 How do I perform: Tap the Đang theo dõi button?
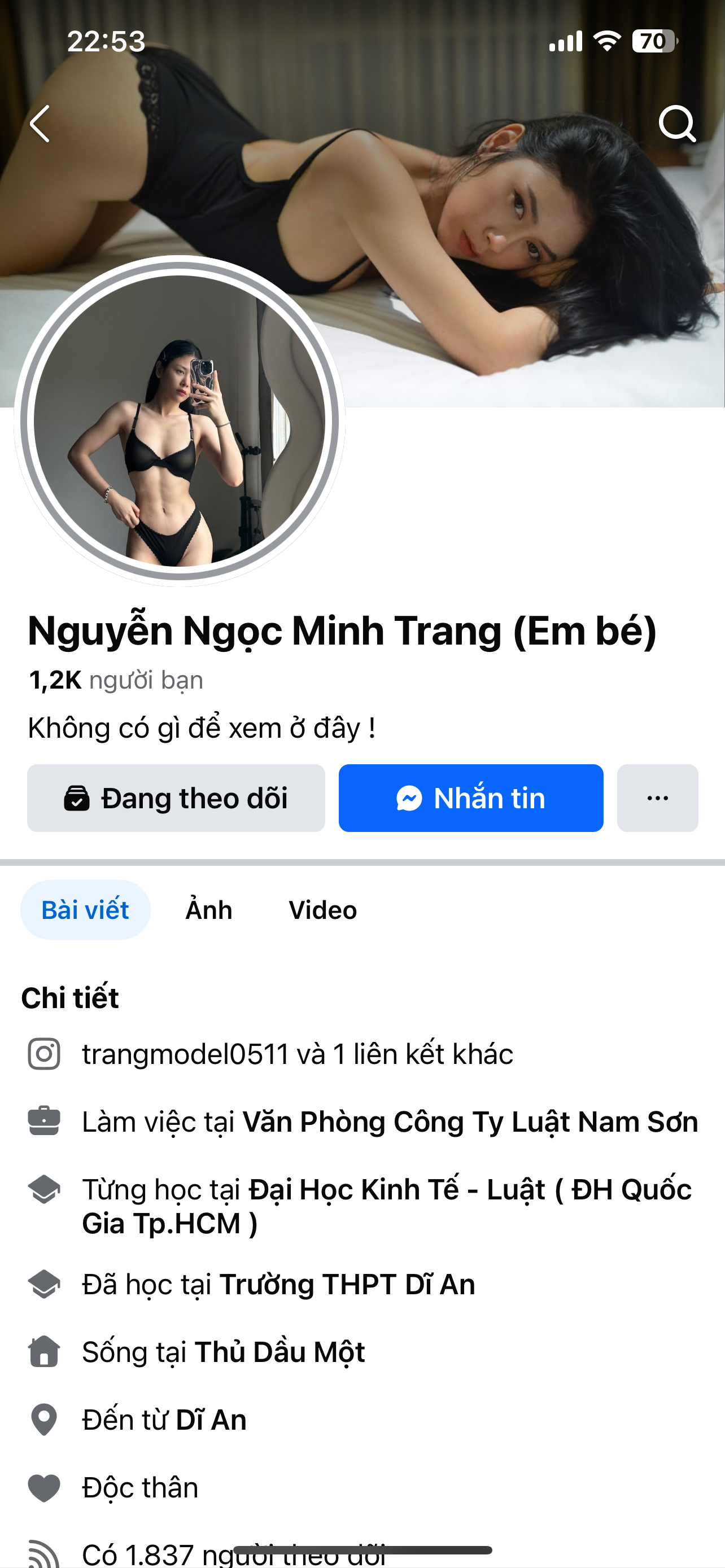(176, 798)
